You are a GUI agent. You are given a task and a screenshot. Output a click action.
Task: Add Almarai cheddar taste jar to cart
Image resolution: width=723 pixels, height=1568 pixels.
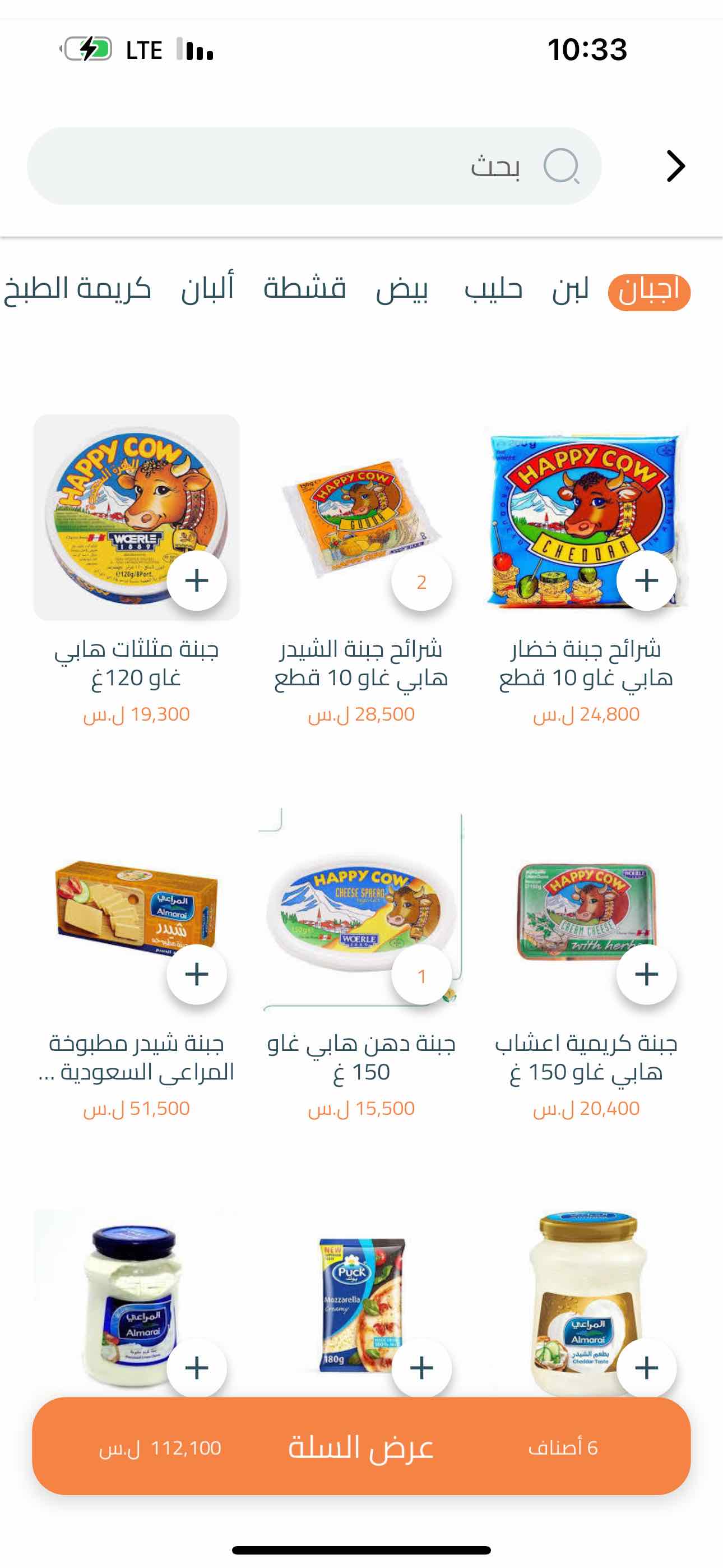click(x=646, y=1367)
